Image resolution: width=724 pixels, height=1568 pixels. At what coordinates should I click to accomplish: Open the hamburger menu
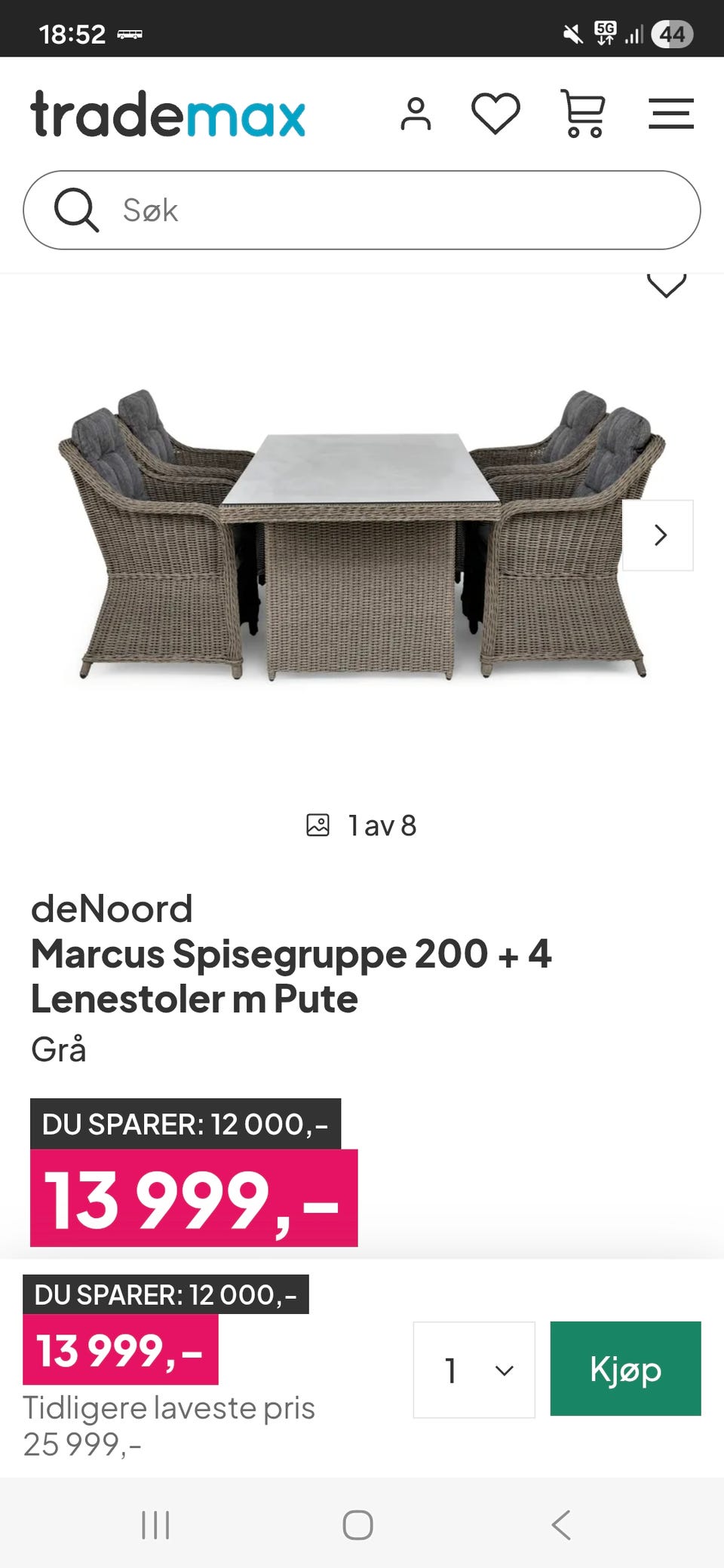pyautogui.click(x=670, y=115)
